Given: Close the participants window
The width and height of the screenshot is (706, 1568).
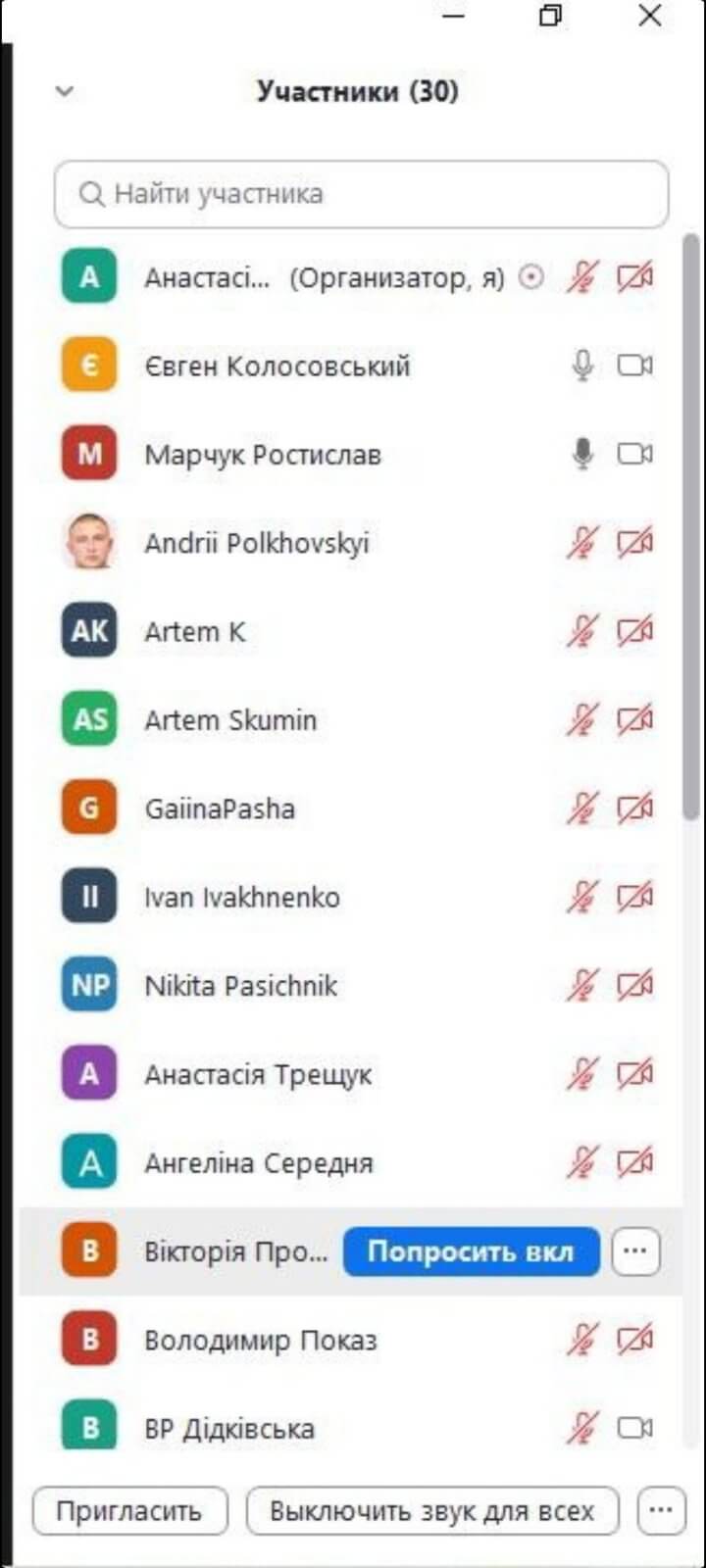Looking at the screenshot, I should click(x=649, y=17).
